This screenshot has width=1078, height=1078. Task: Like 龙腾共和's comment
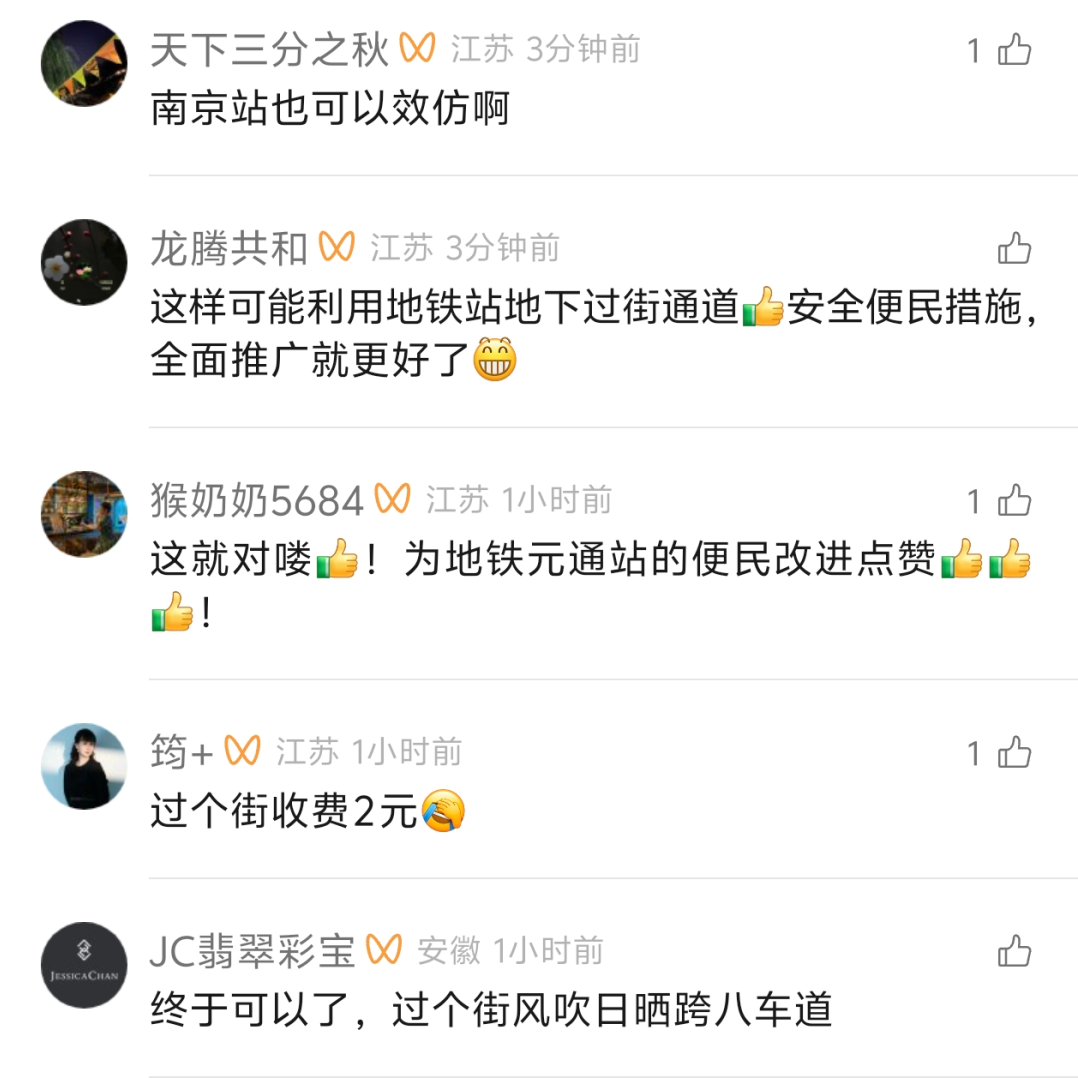(1014, 249)
